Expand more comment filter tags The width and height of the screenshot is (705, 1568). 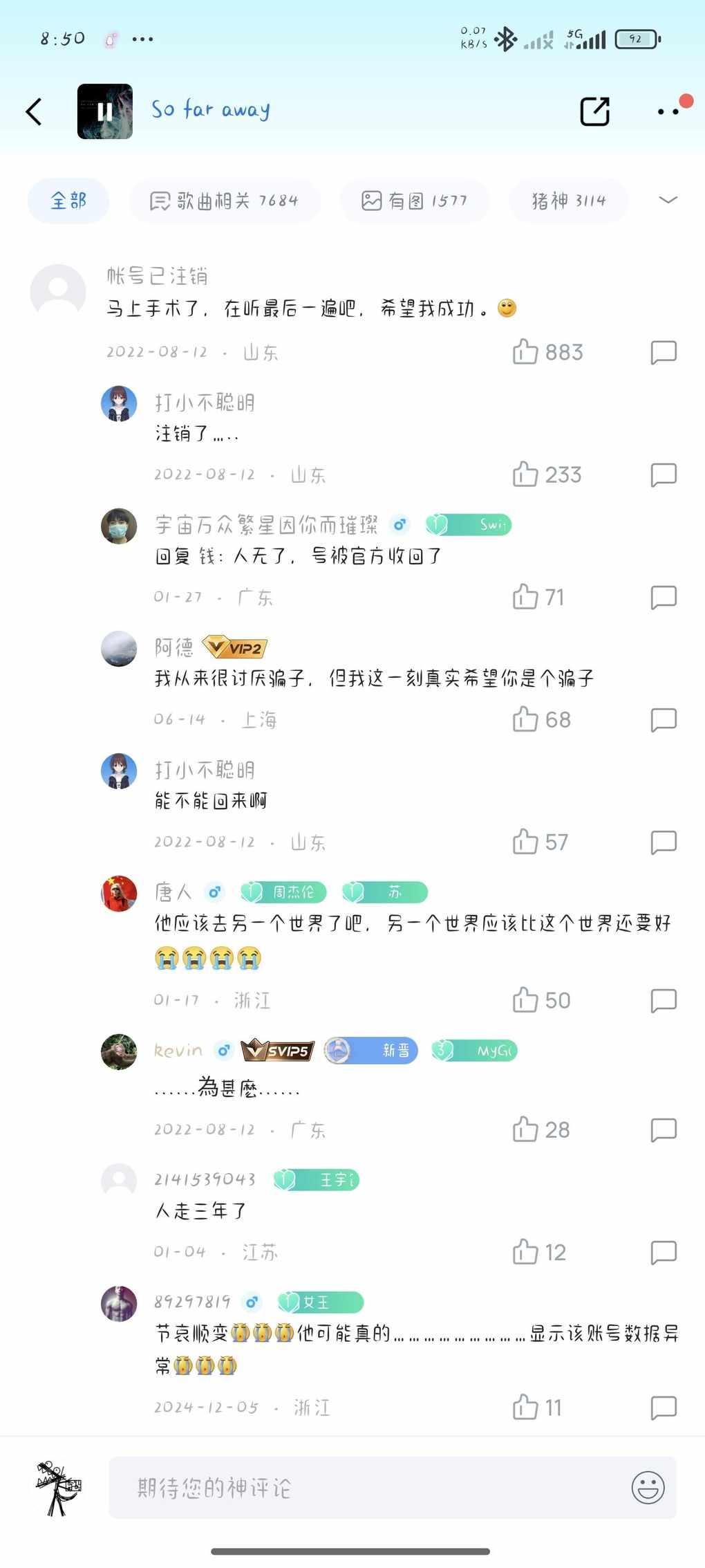pos(668,201)
